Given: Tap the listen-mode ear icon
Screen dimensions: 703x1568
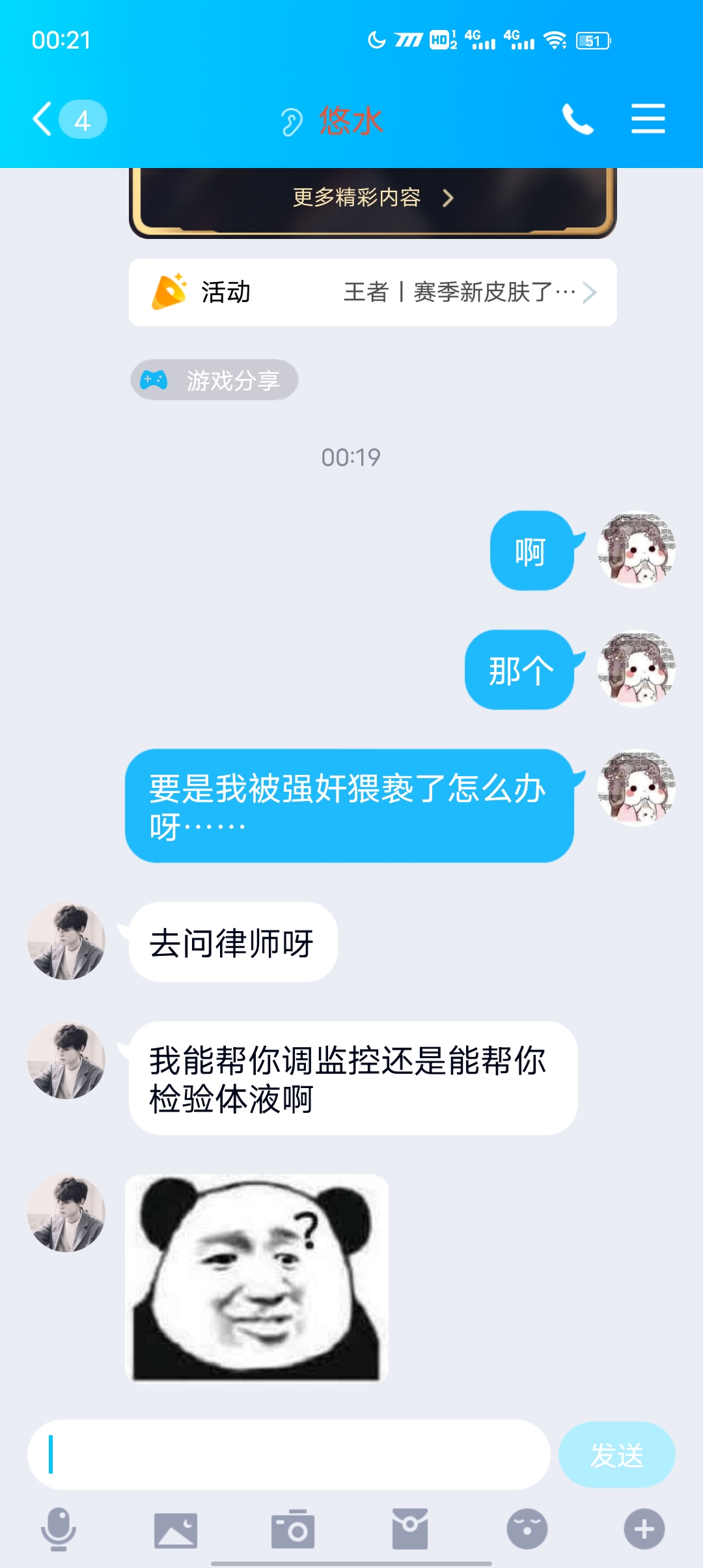Looking at the screenshot, I should click(x=292, y=122).
